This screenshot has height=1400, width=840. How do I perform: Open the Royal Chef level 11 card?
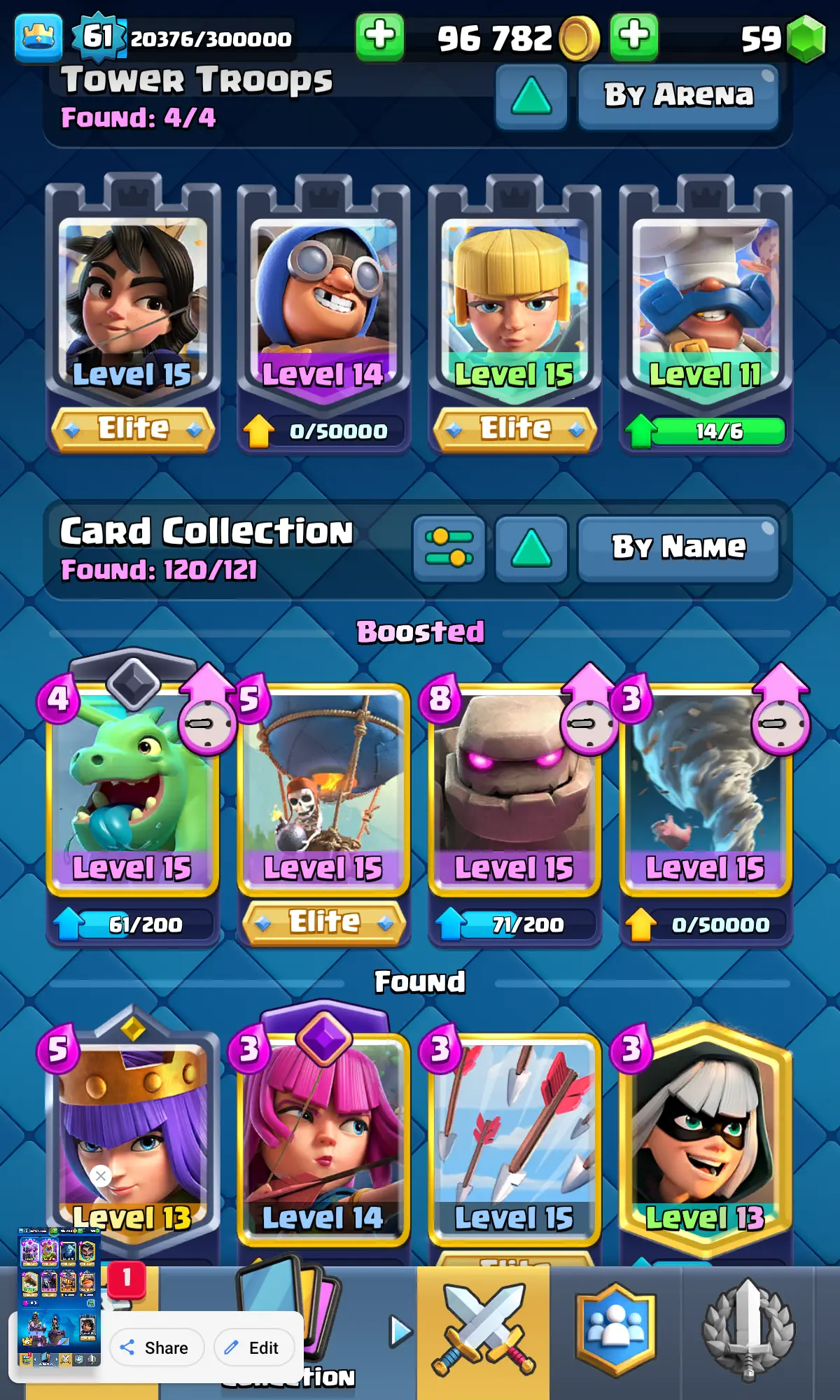(706, 308)
